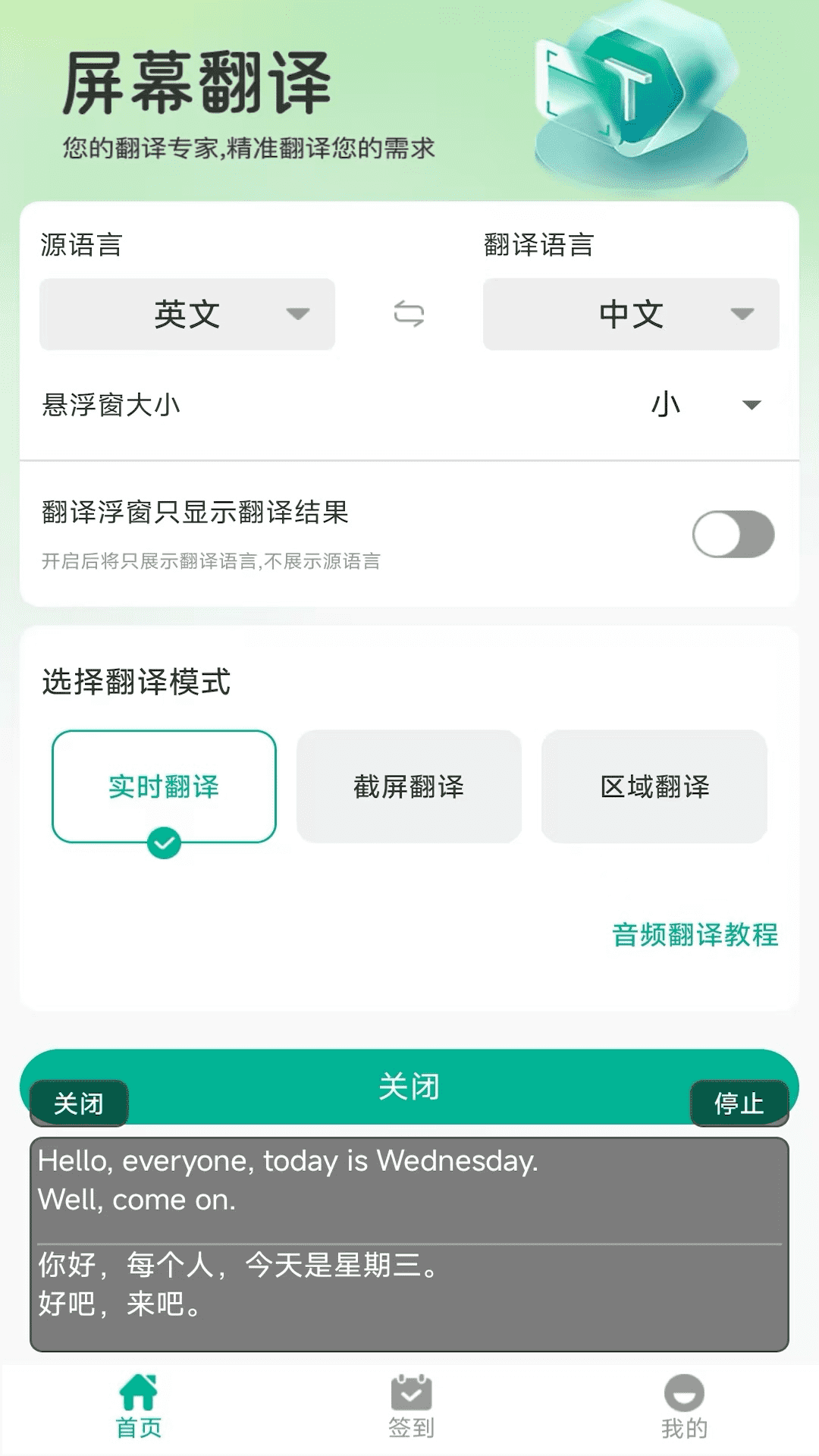Select the 截屏翻译 translation mode
The image size is (819, 1456).
tap(409, 786)
